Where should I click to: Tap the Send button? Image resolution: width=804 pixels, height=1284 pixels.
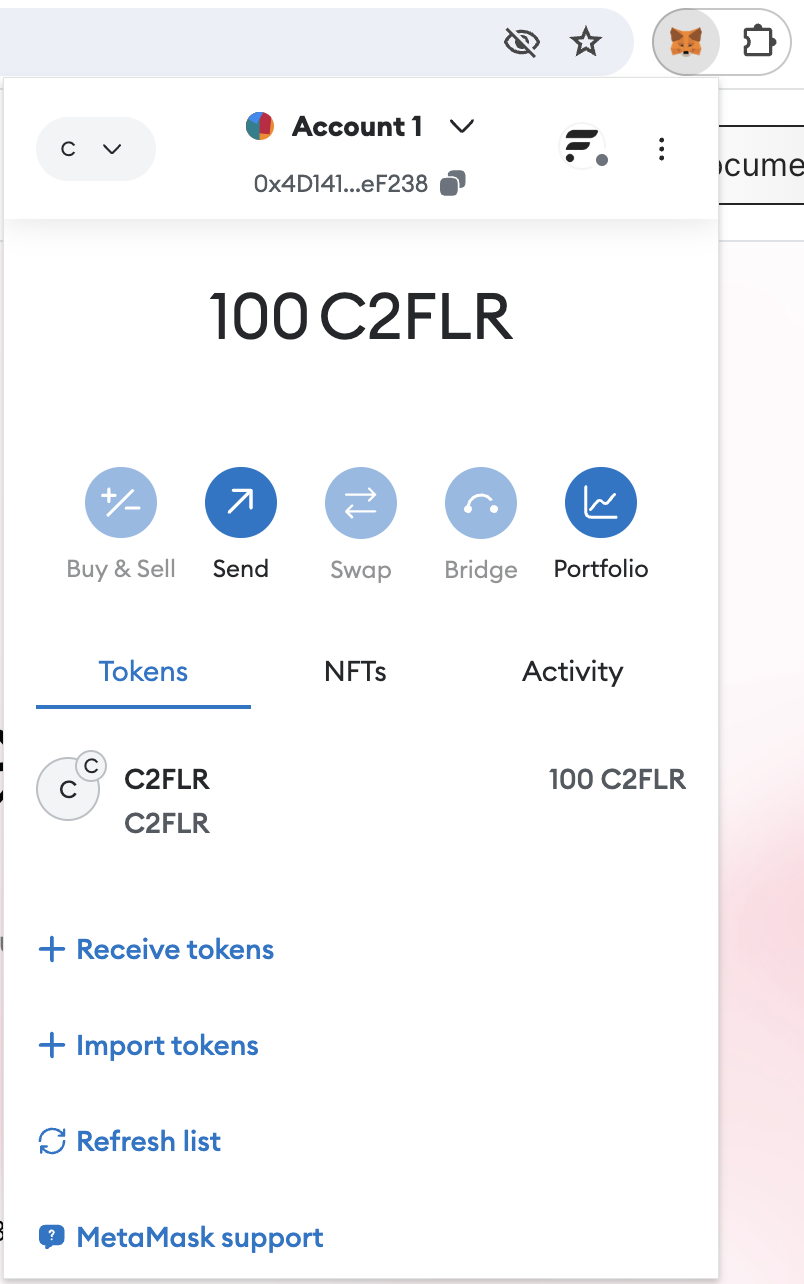tap(241, 502)
